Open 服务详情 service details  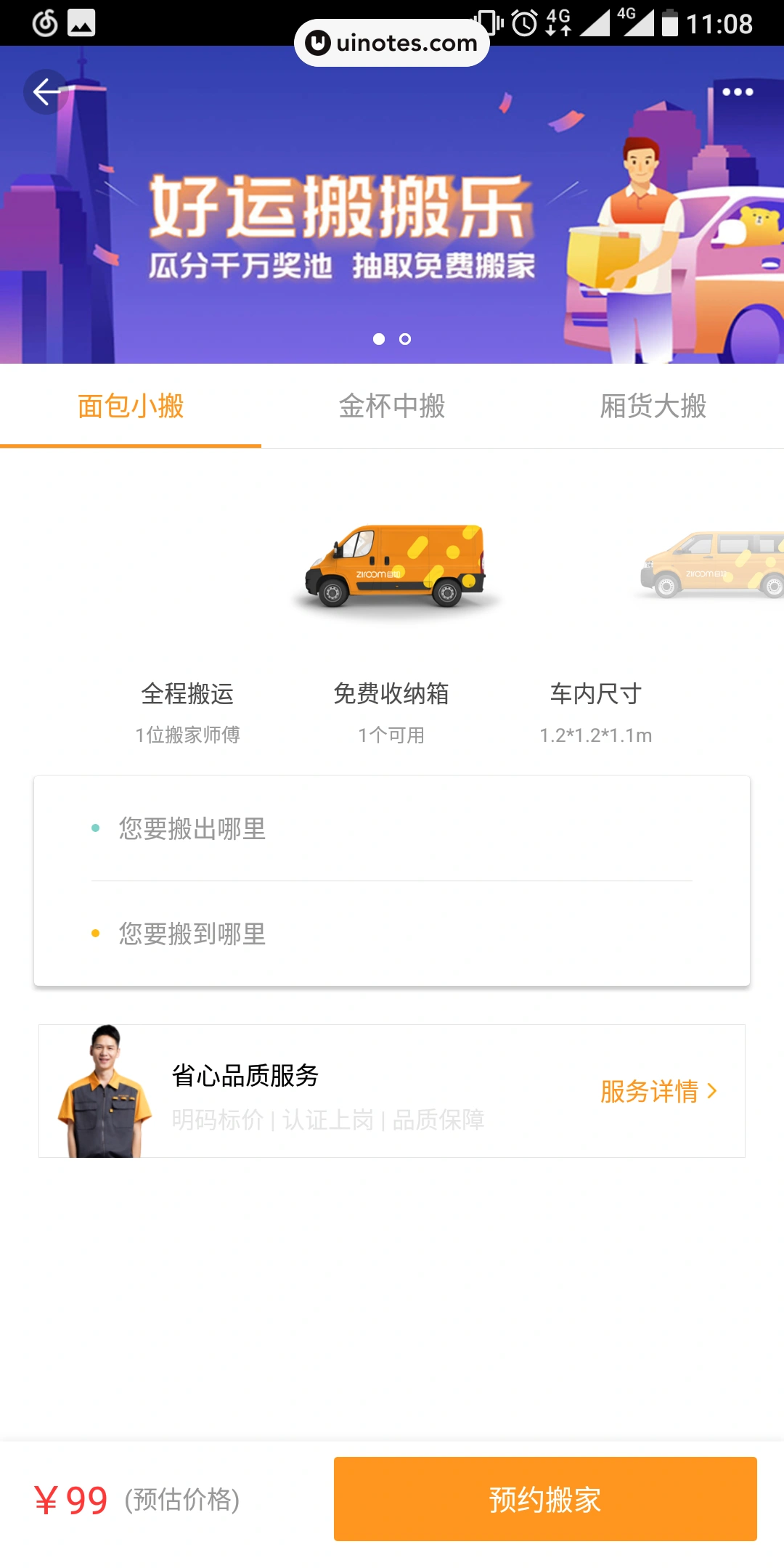pos(650,1090)
